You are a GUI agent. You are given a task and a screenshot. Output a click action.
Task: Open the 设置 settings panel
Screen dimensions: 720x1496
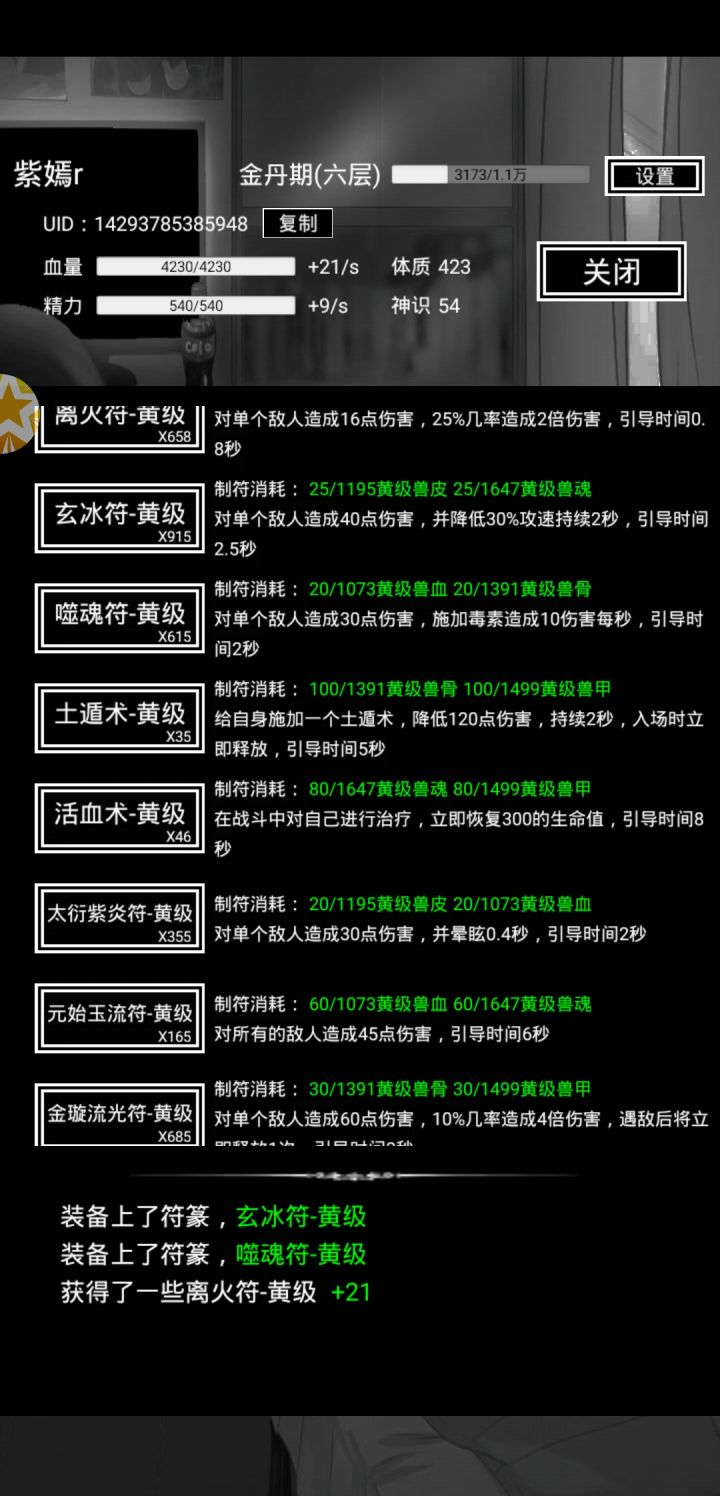pyautogui.click(x=655, y=176)
